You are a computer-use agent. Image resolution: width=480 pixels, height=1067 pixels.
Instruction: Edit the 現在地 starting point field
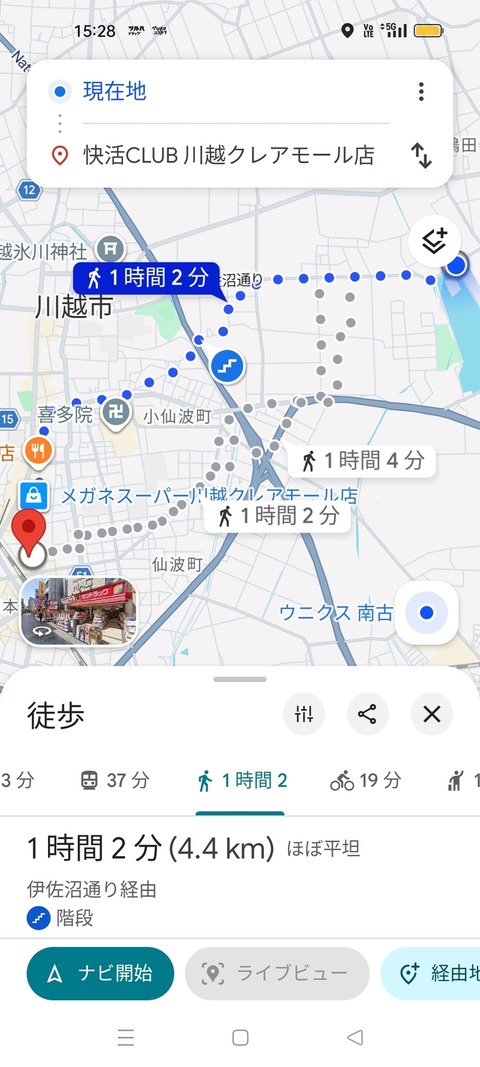(235, 91)
